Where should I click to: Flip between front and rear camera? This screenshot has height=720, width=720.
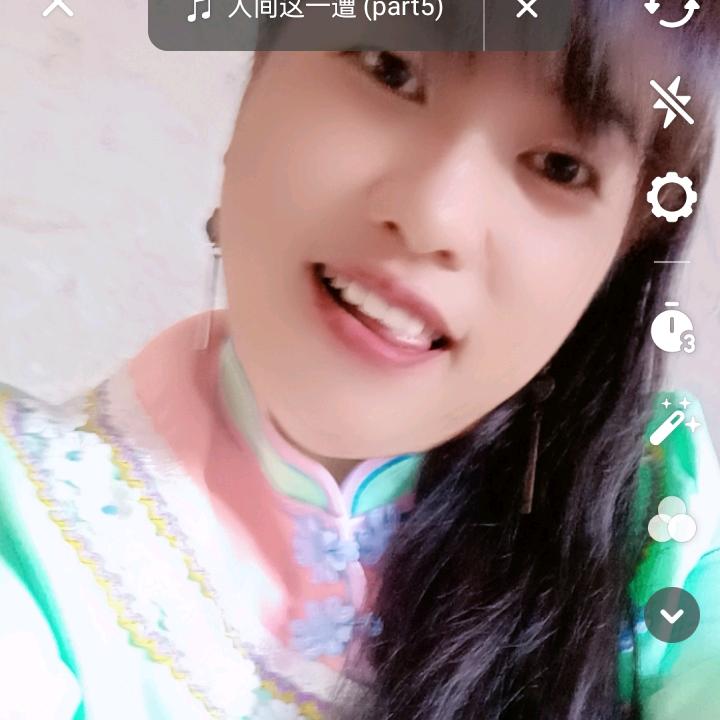point(671,10)
